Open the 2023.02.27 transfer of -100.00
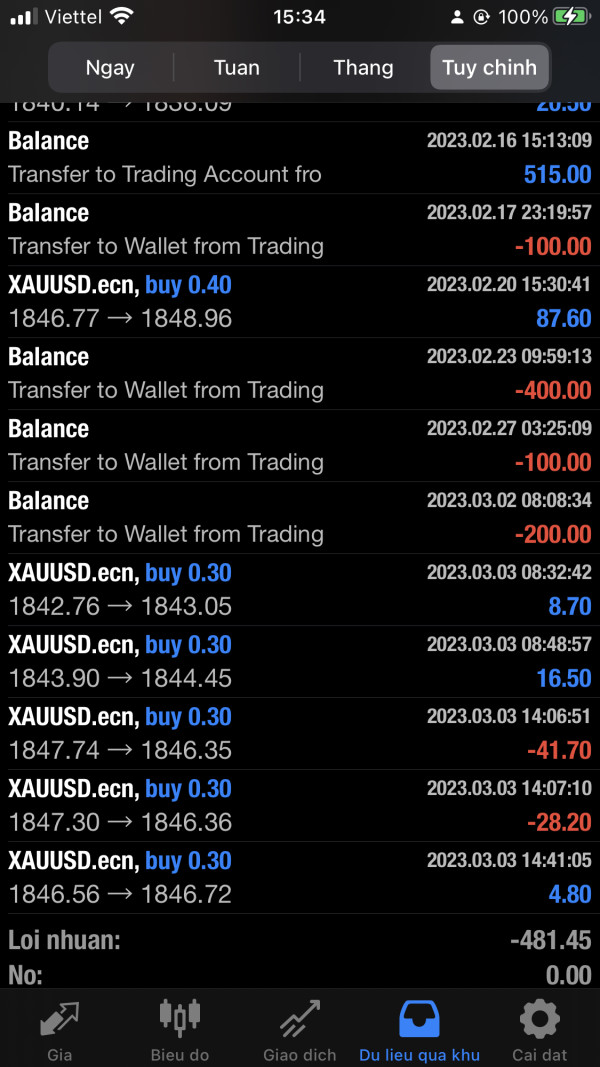 300,446
